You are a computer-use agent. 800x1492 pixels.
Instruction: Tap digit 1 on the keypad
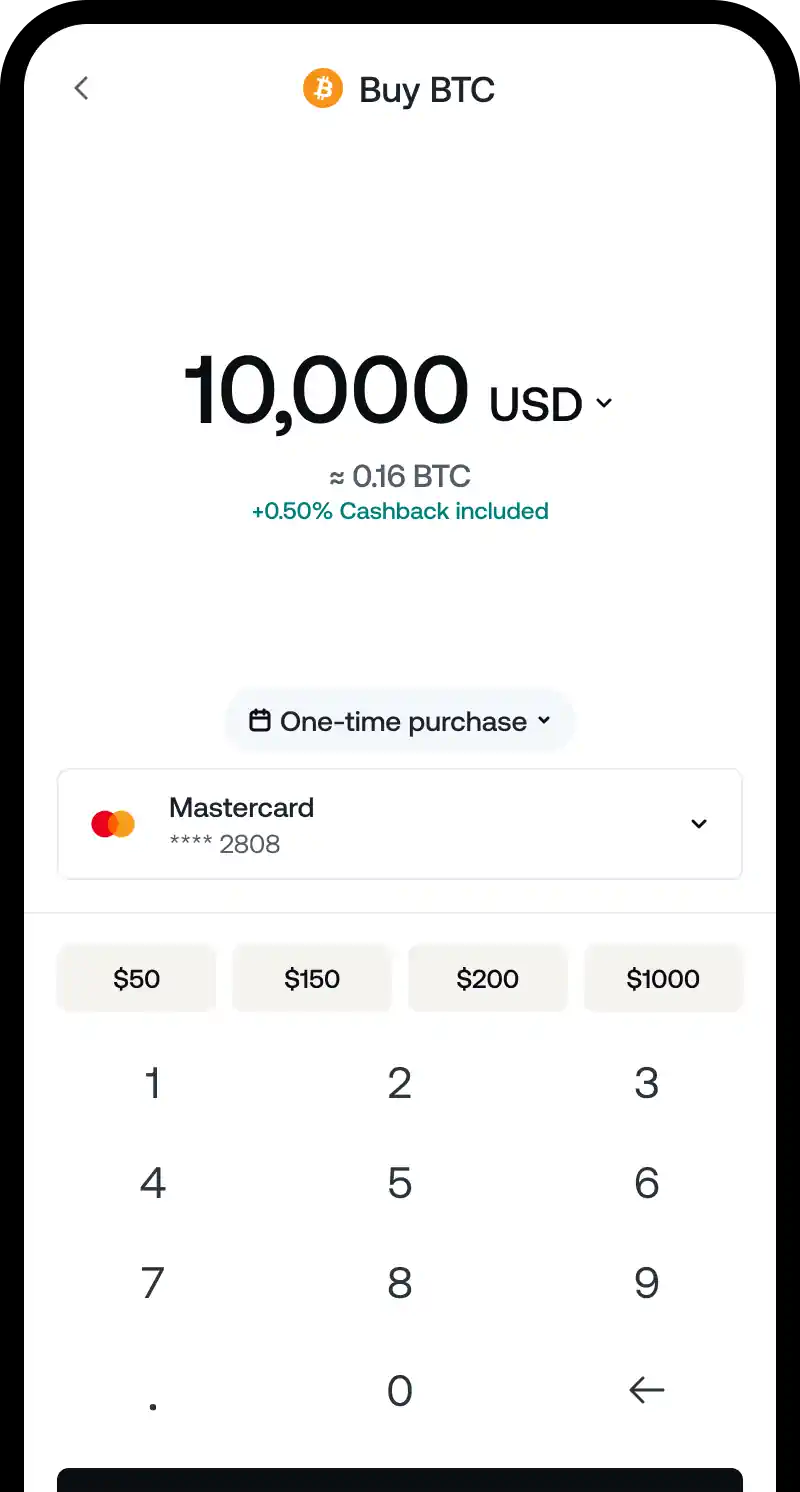coord(153,1083)
